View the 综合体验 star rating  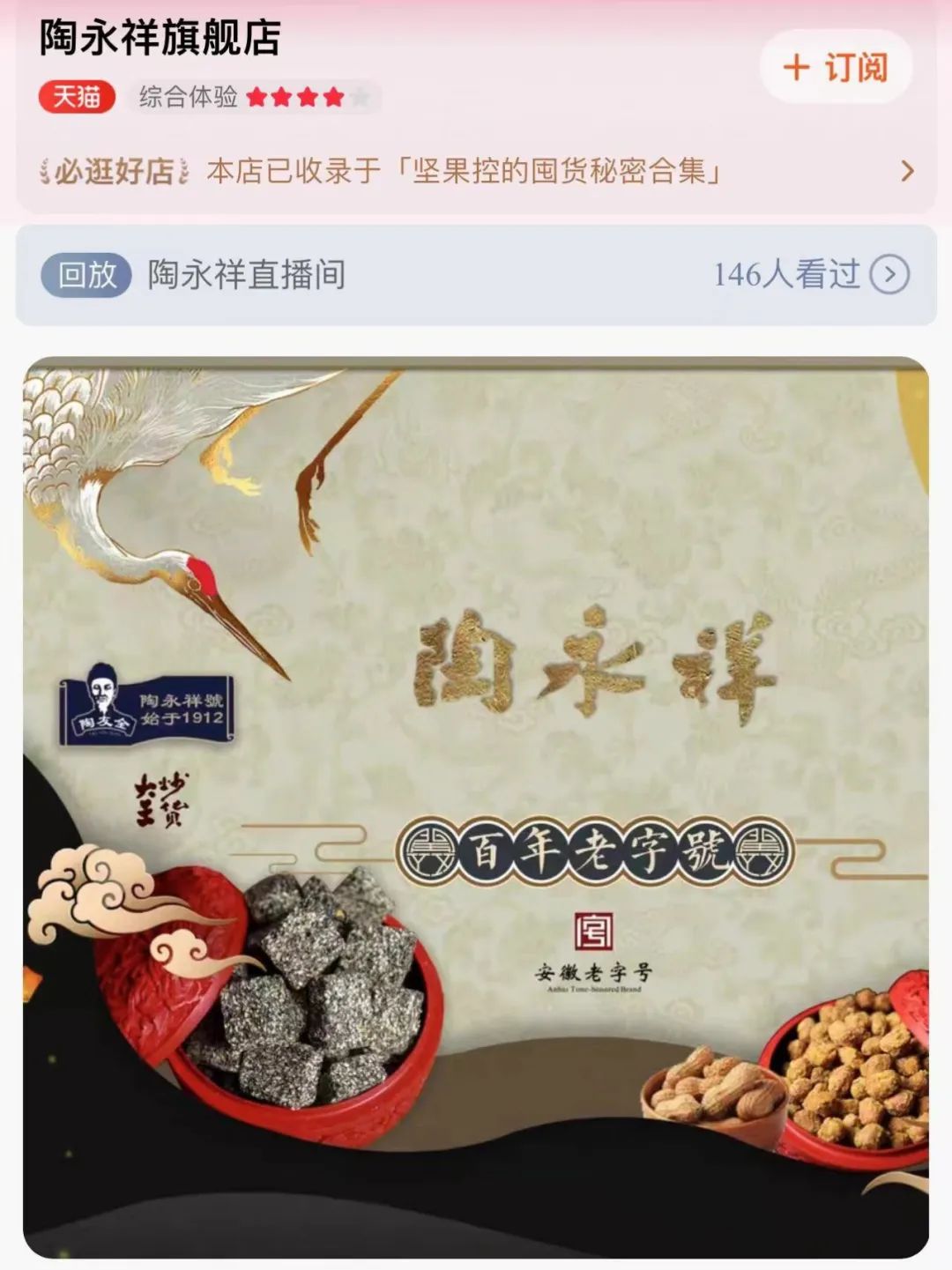[x=256, y=97]
